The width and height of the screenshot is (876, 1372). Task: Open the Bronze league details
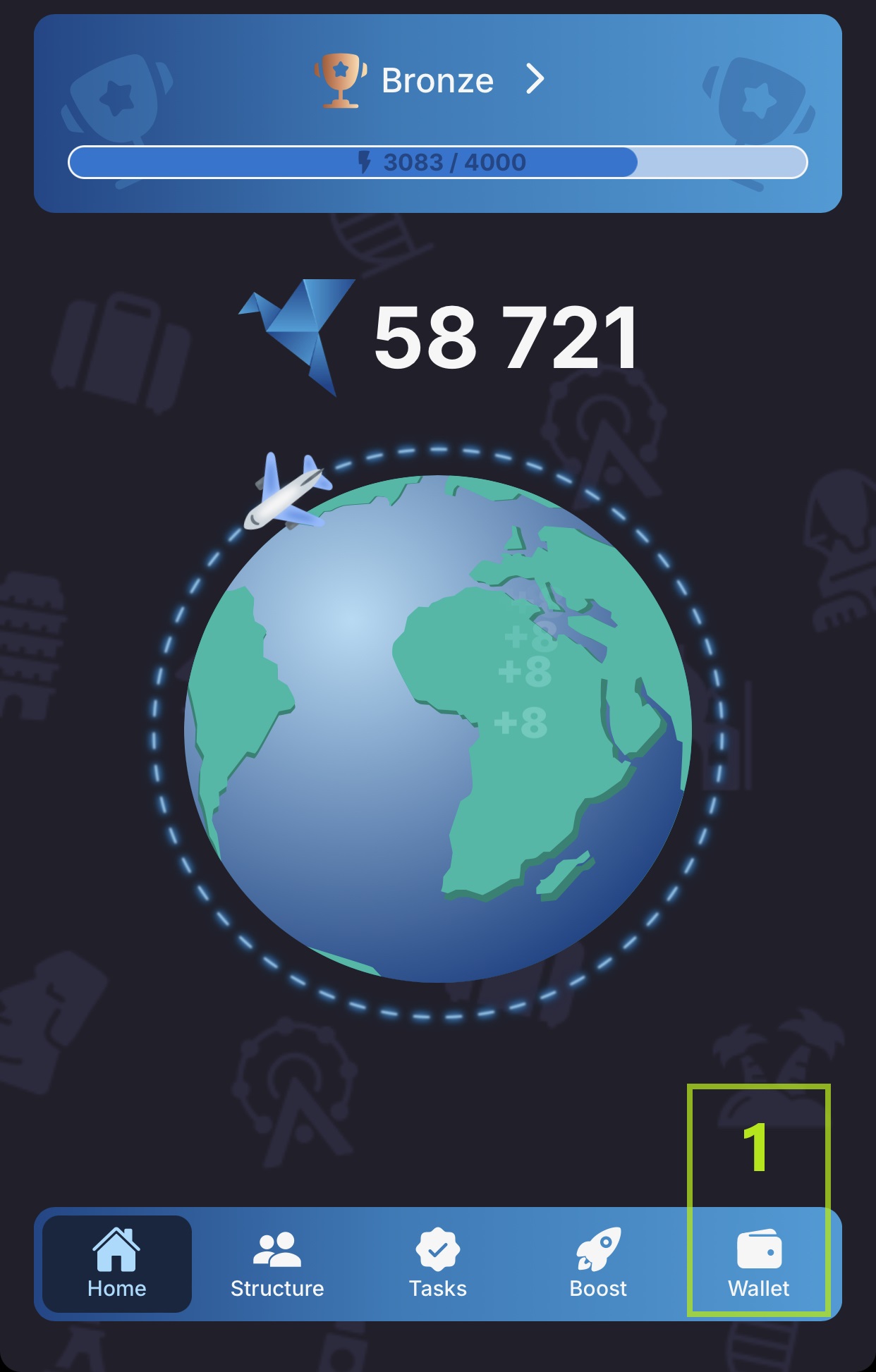(437, 80)
